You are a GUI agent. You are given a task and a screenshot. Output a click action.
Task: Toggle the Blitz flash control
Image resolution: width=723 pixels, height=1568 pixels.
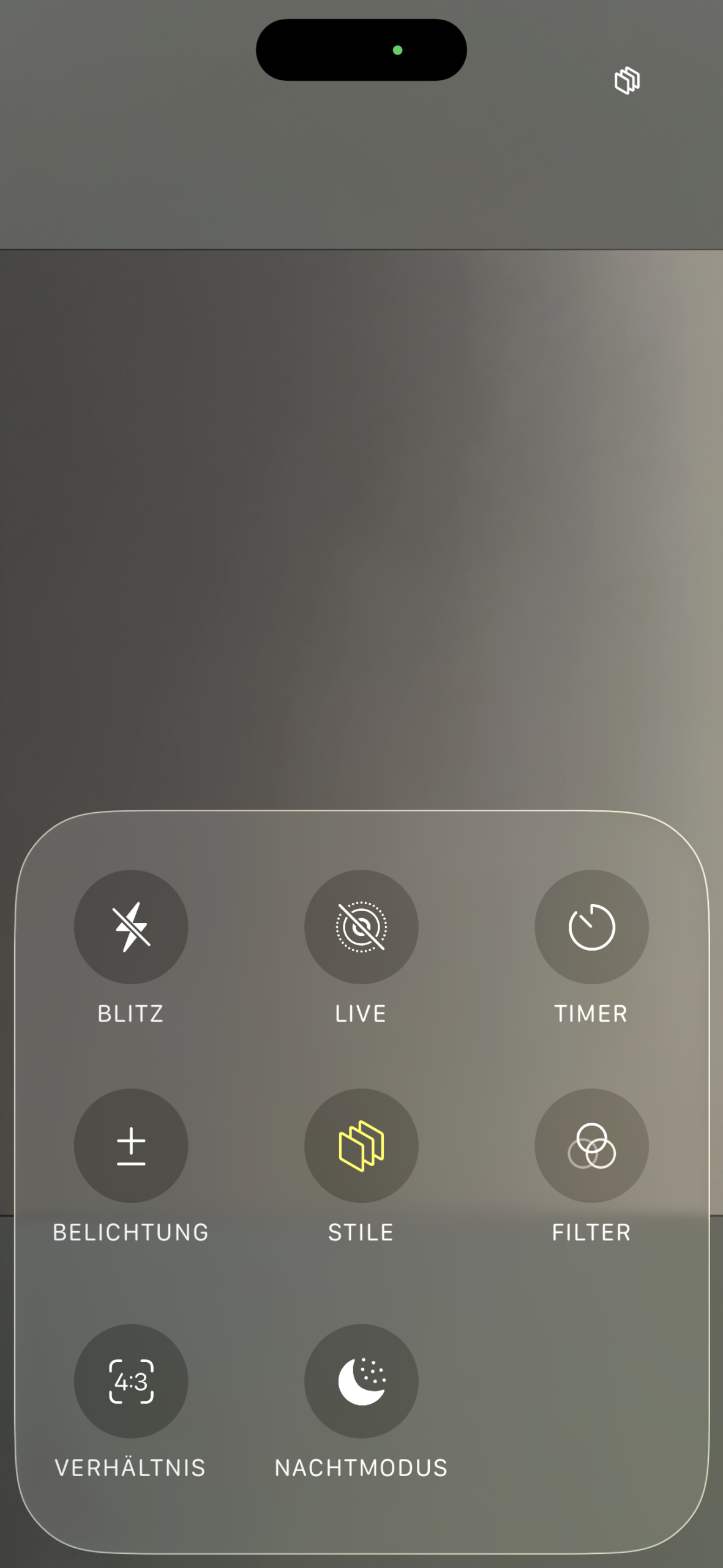tap(131, 927)
